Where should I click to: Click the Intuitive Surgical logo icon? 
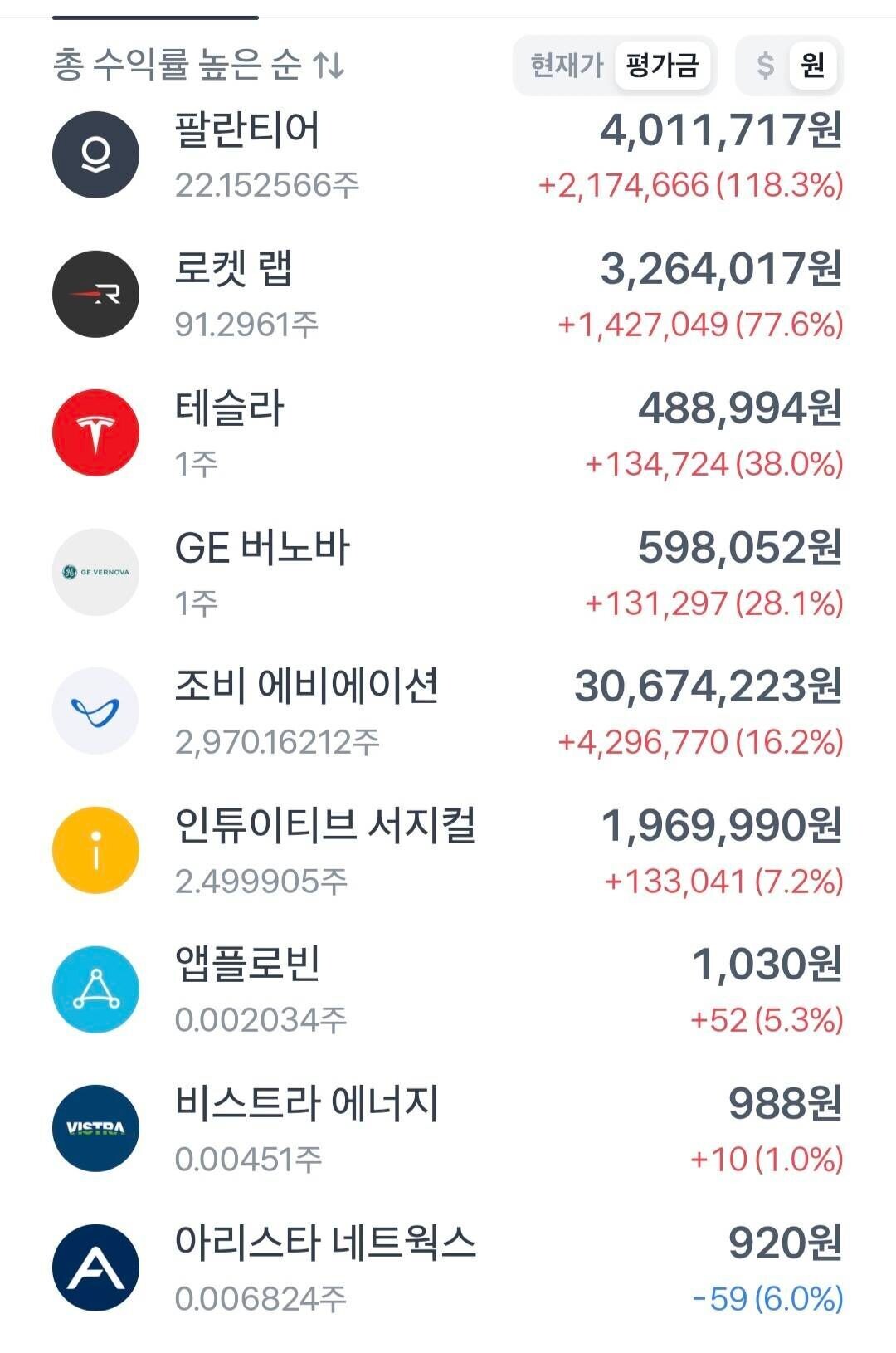[x=97, y=849]
